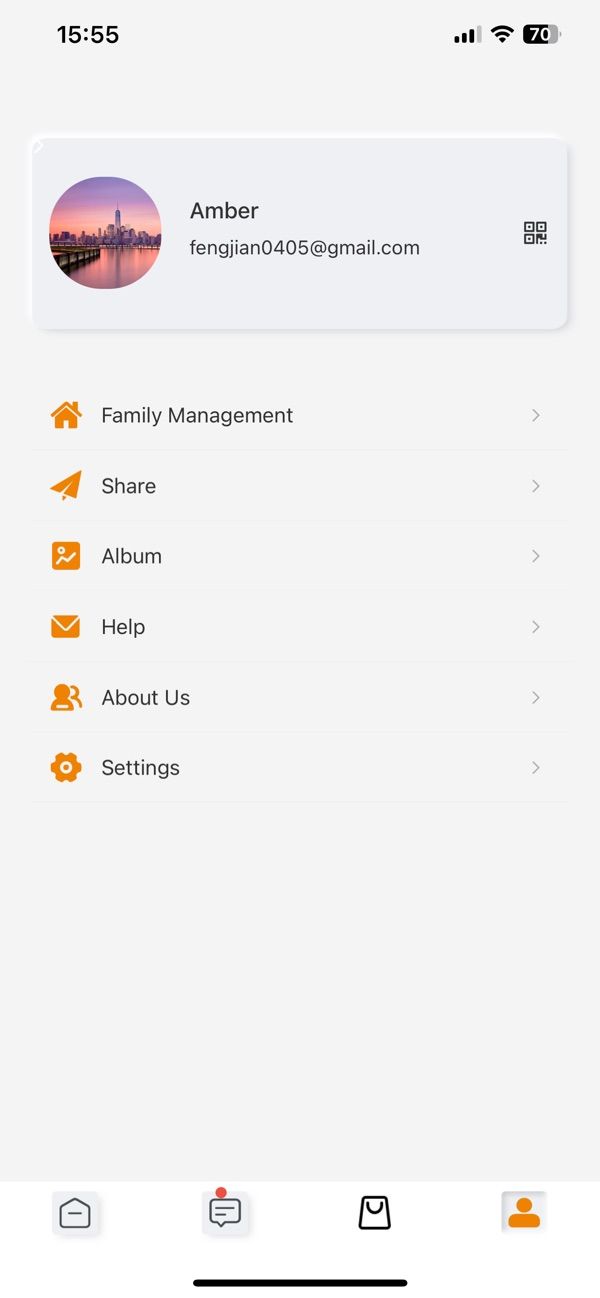
Task: Go to Album
Action: click(x=298, y=556)
